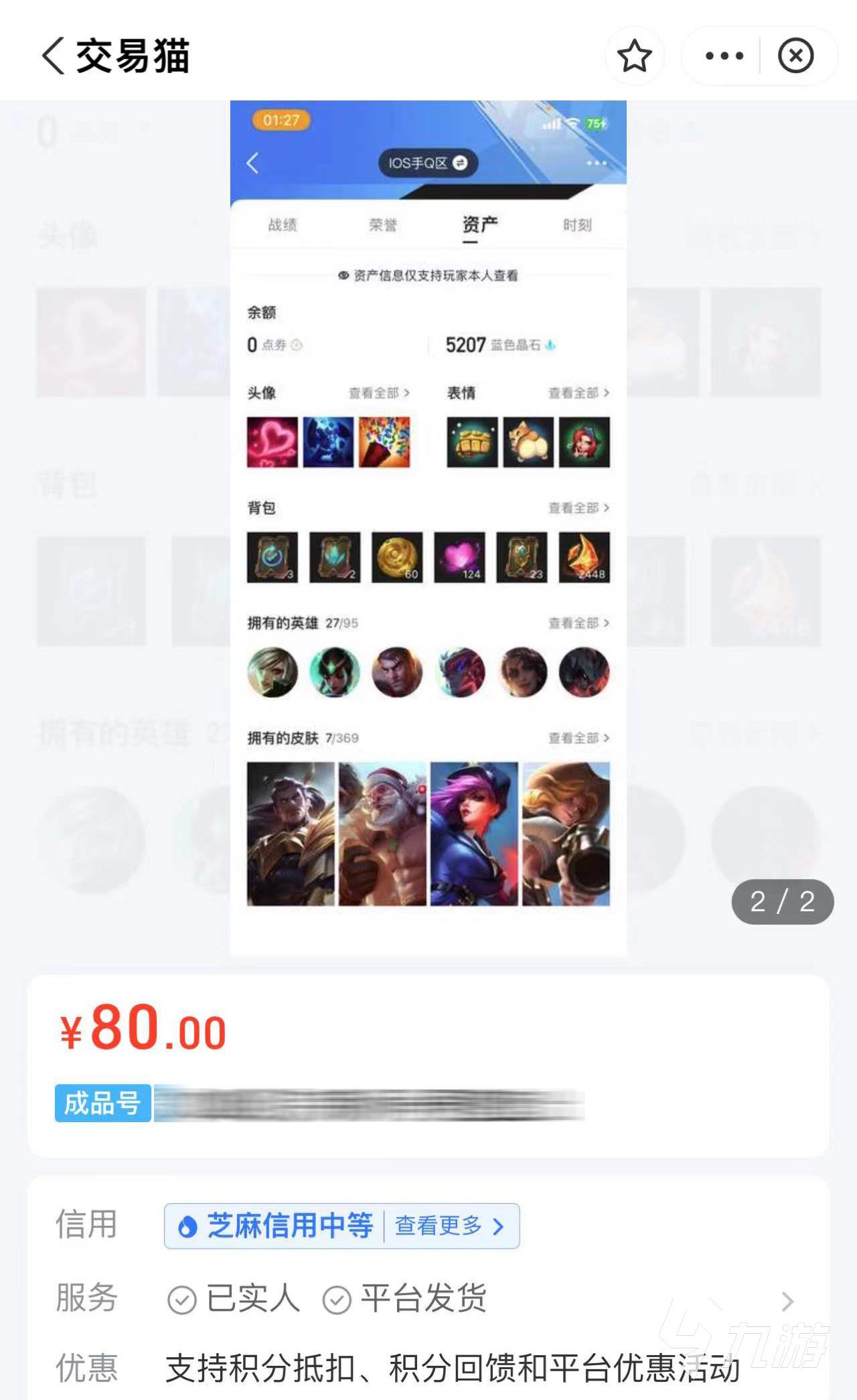Viewport: 857px width, 1400px height.
Task: View more 芝麻信用 credit details
Action: 449,1226
